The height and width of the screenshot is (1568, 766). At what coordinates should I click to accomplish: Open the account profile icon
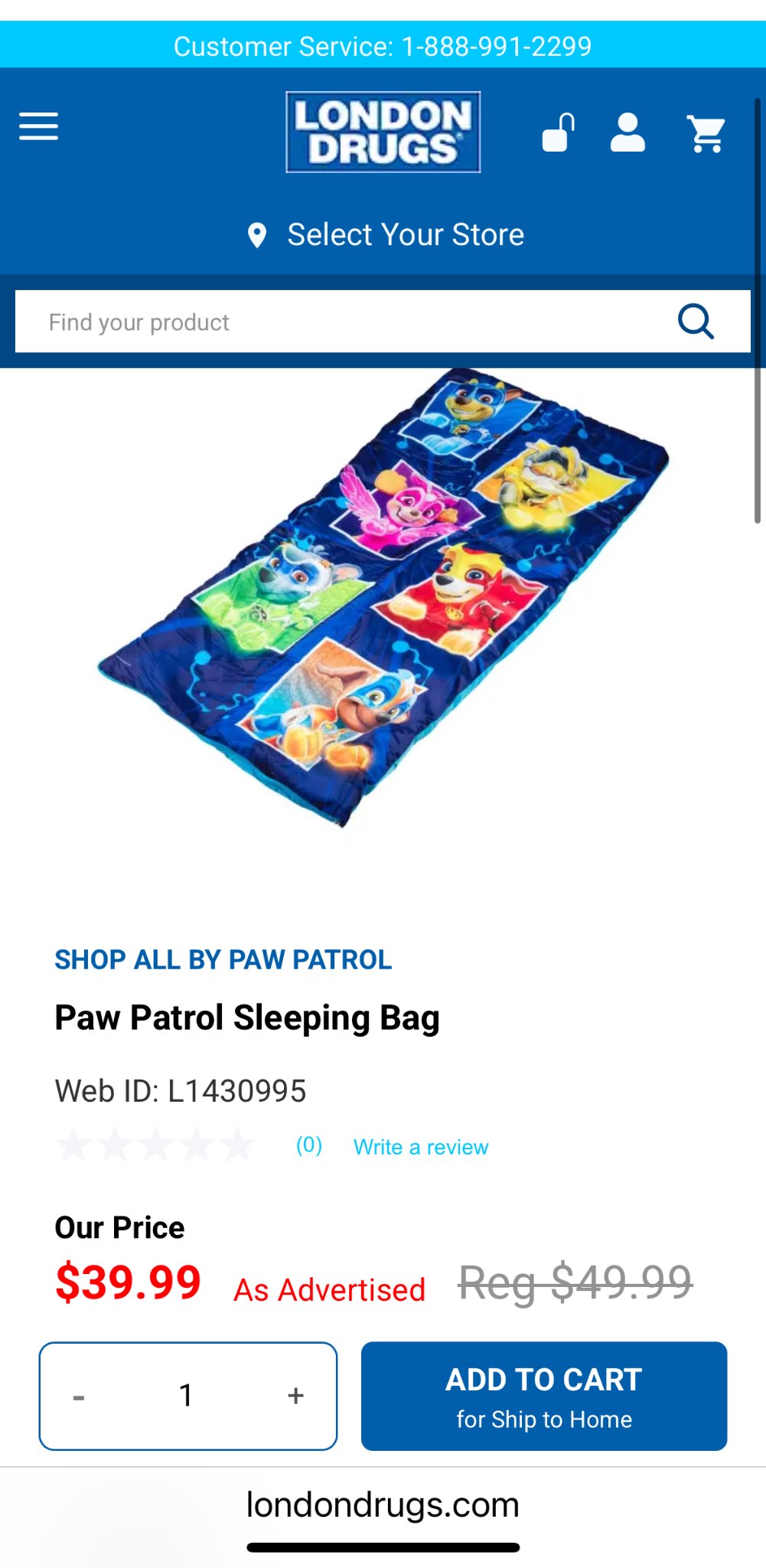point(627,133)
